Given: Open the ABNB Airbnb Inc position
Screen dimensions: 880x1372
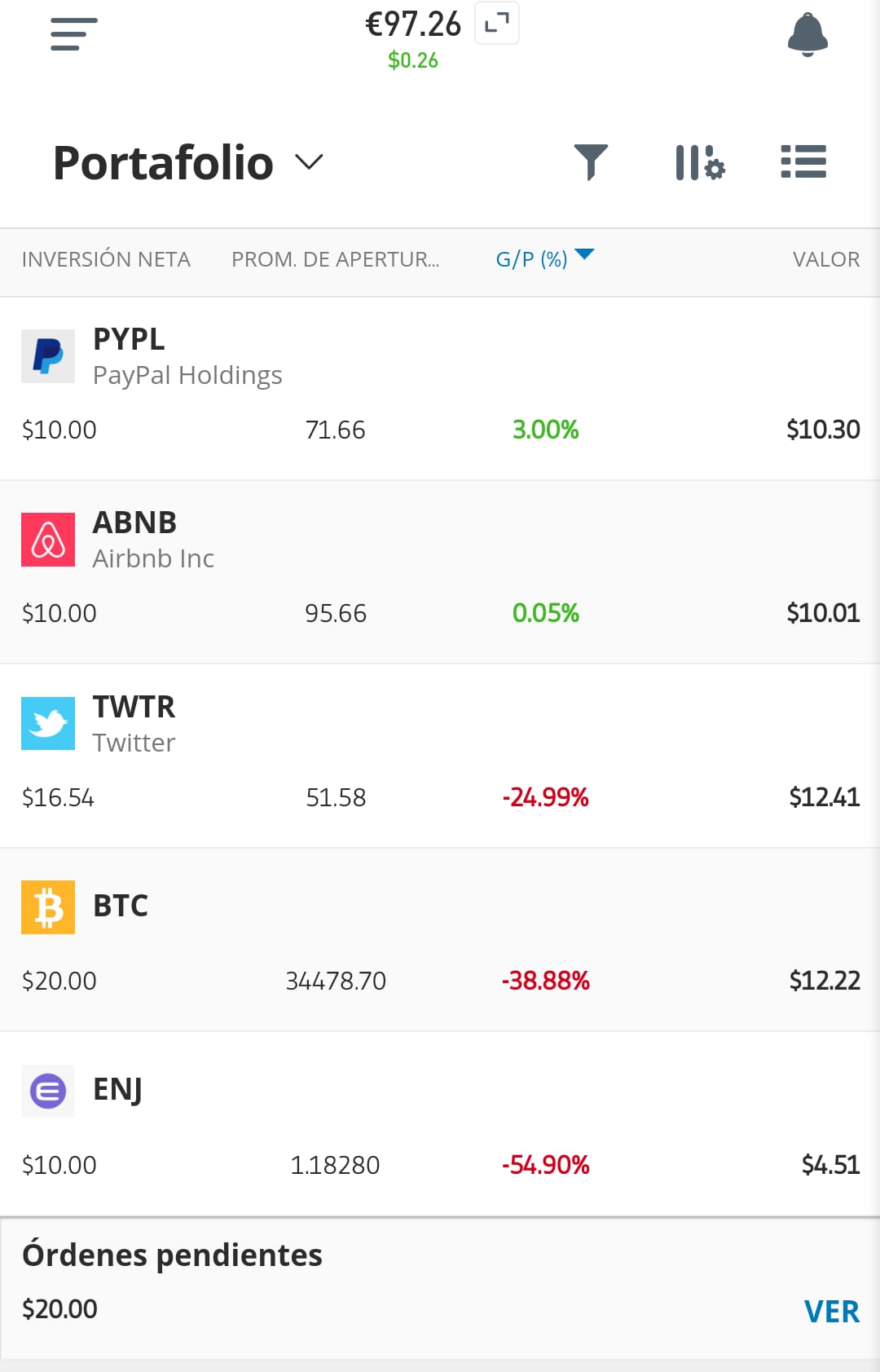Looking at the screenshot, I should click(x=440, y=572).
